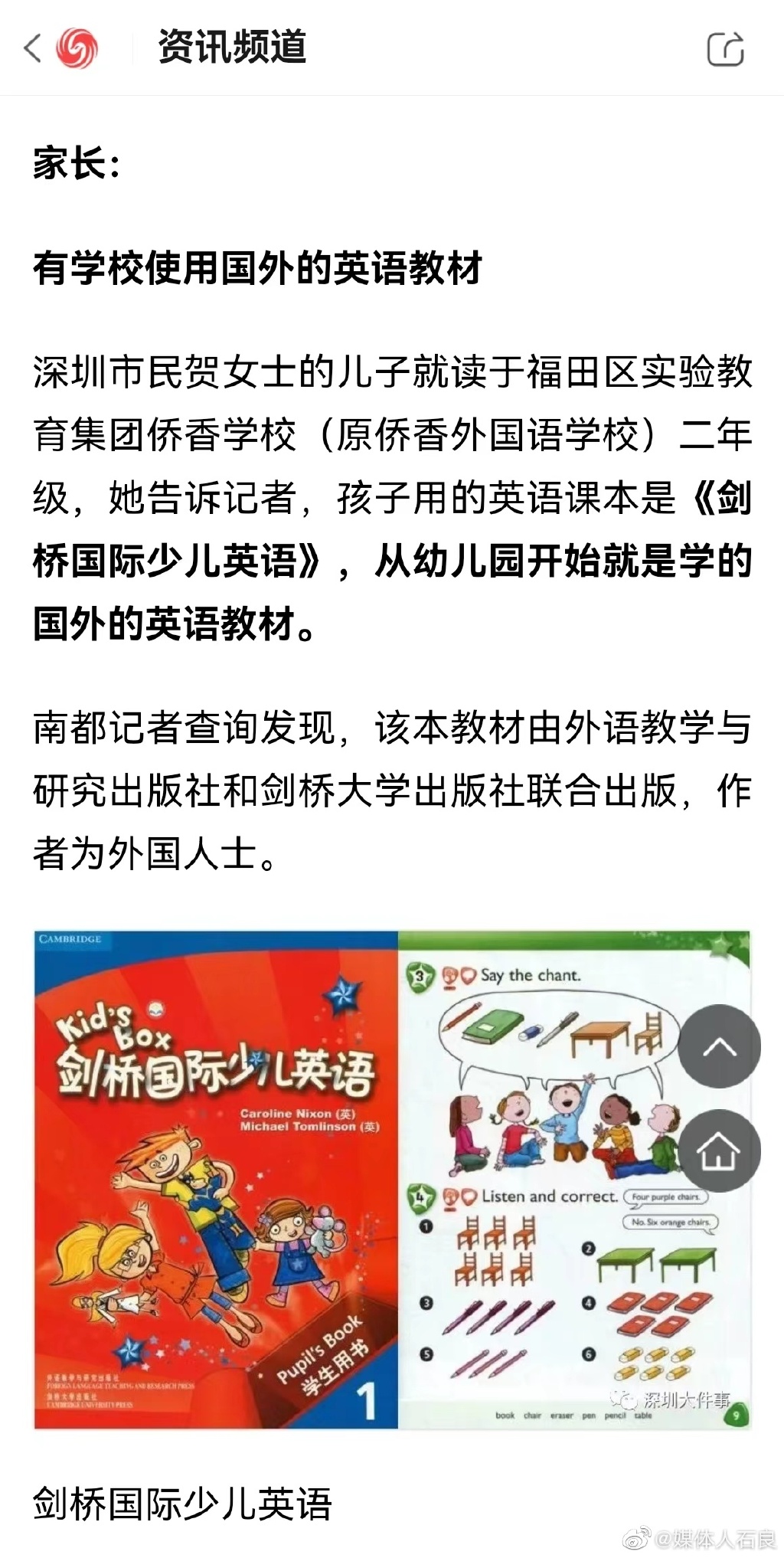Tap the Phoenix logo in the header
The width and height of the screenshot is (784, 1558).
(x=77, y=48)
